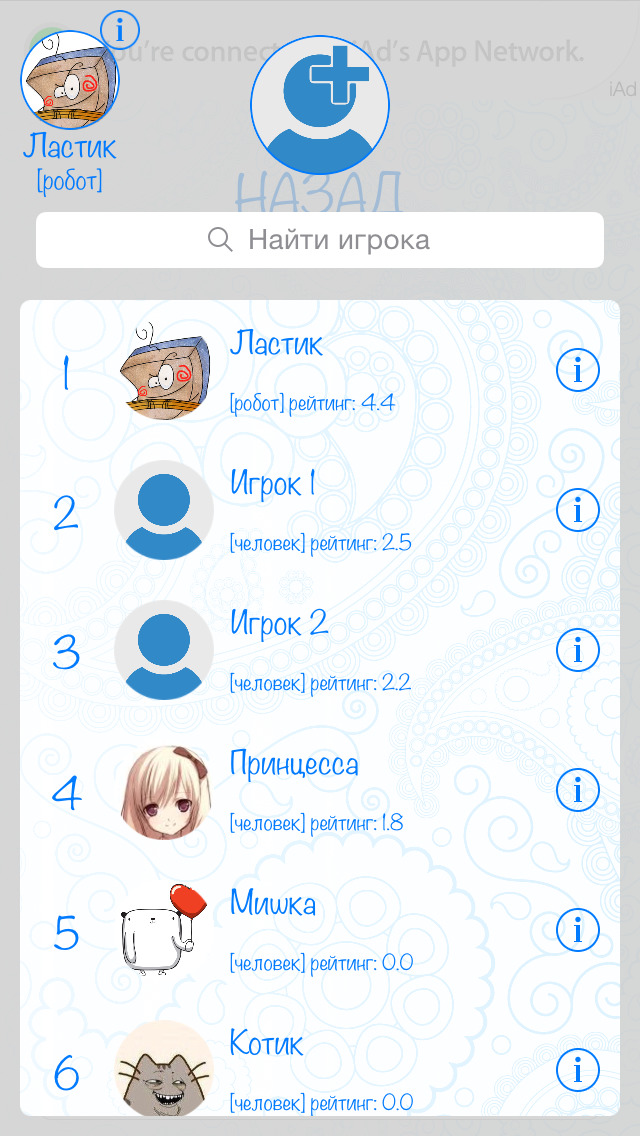The image size is (640, 1136).
Task: Show info for Игрок 1
Action: click(577, 512)
